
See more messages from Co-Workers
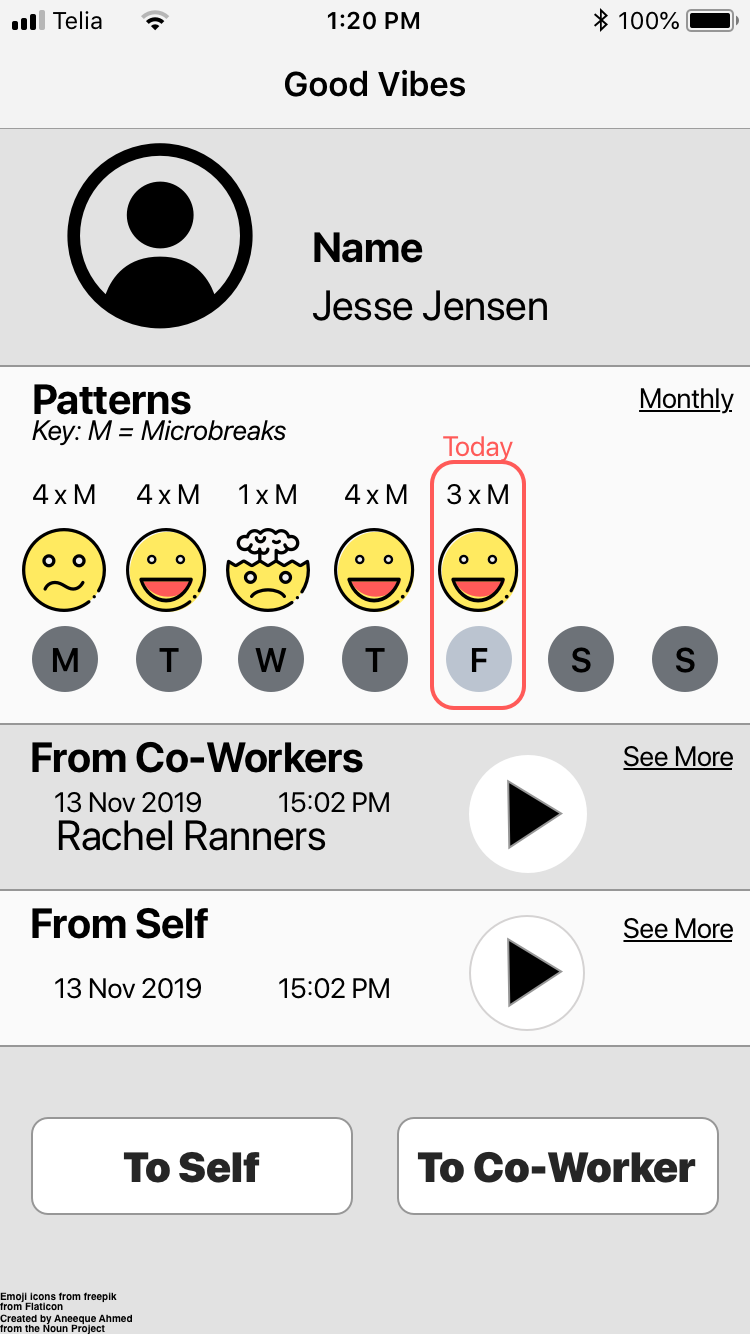click(678, 758)
